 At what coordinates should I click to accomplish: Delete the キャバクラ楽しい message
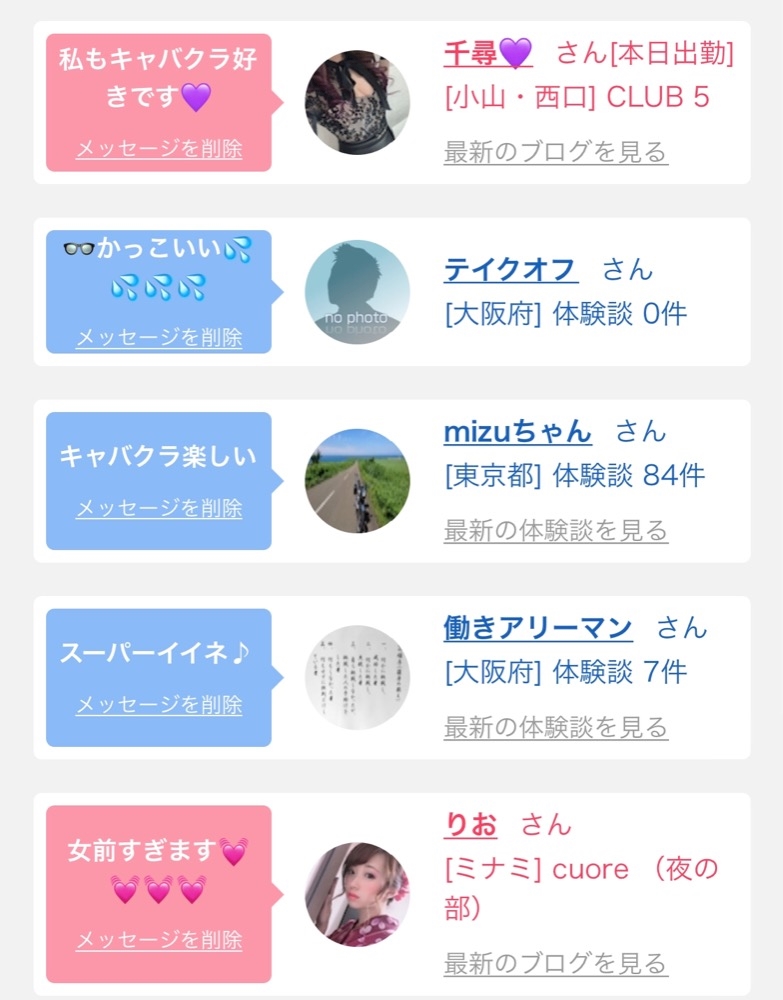point(159,508)
